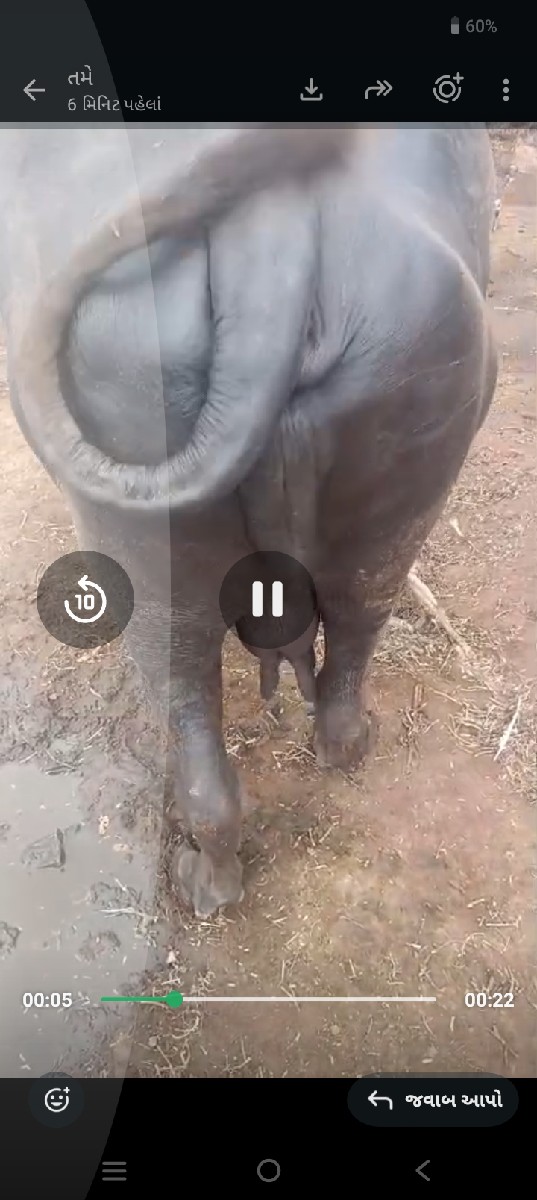537x1200 pixels.
Task: Pause the playing video
Action: [268, 600]
